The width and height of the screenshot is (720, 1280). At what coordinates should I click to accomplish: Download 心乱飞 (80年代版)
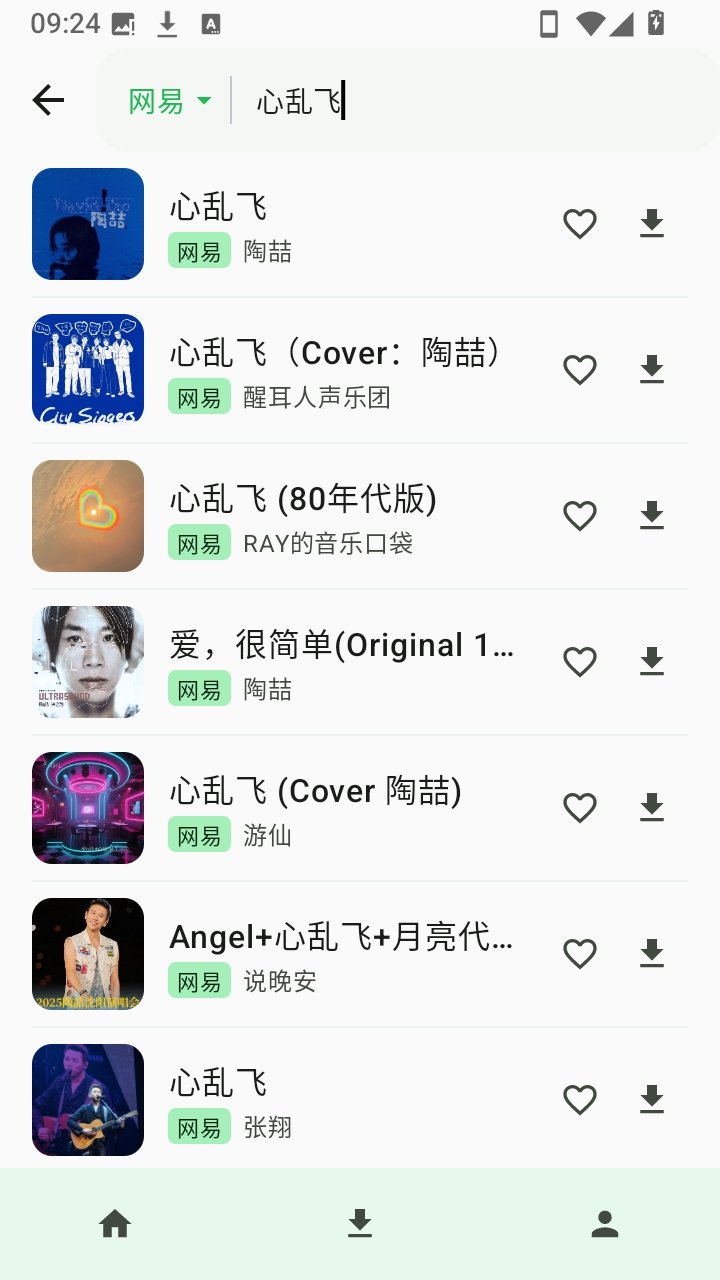652,516
